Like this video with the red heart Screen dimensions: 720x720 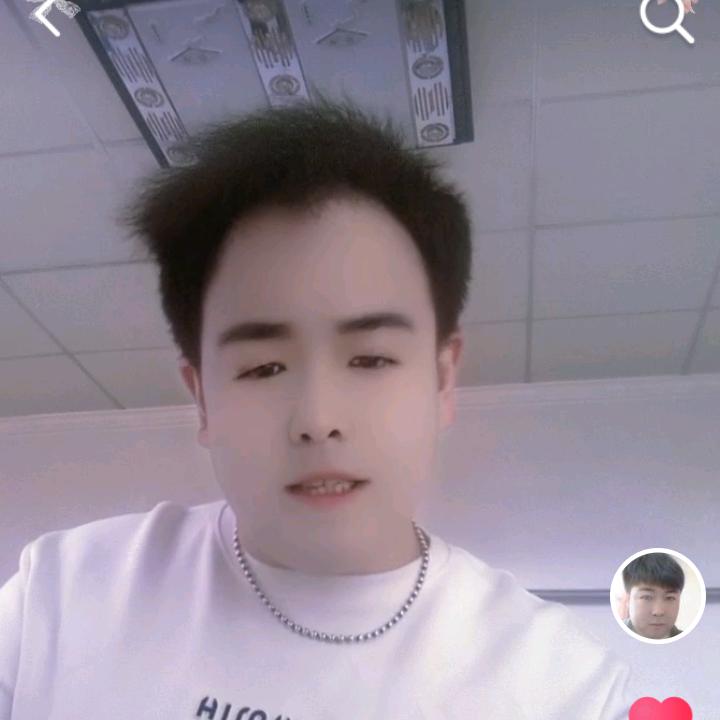tap(660, 708)
